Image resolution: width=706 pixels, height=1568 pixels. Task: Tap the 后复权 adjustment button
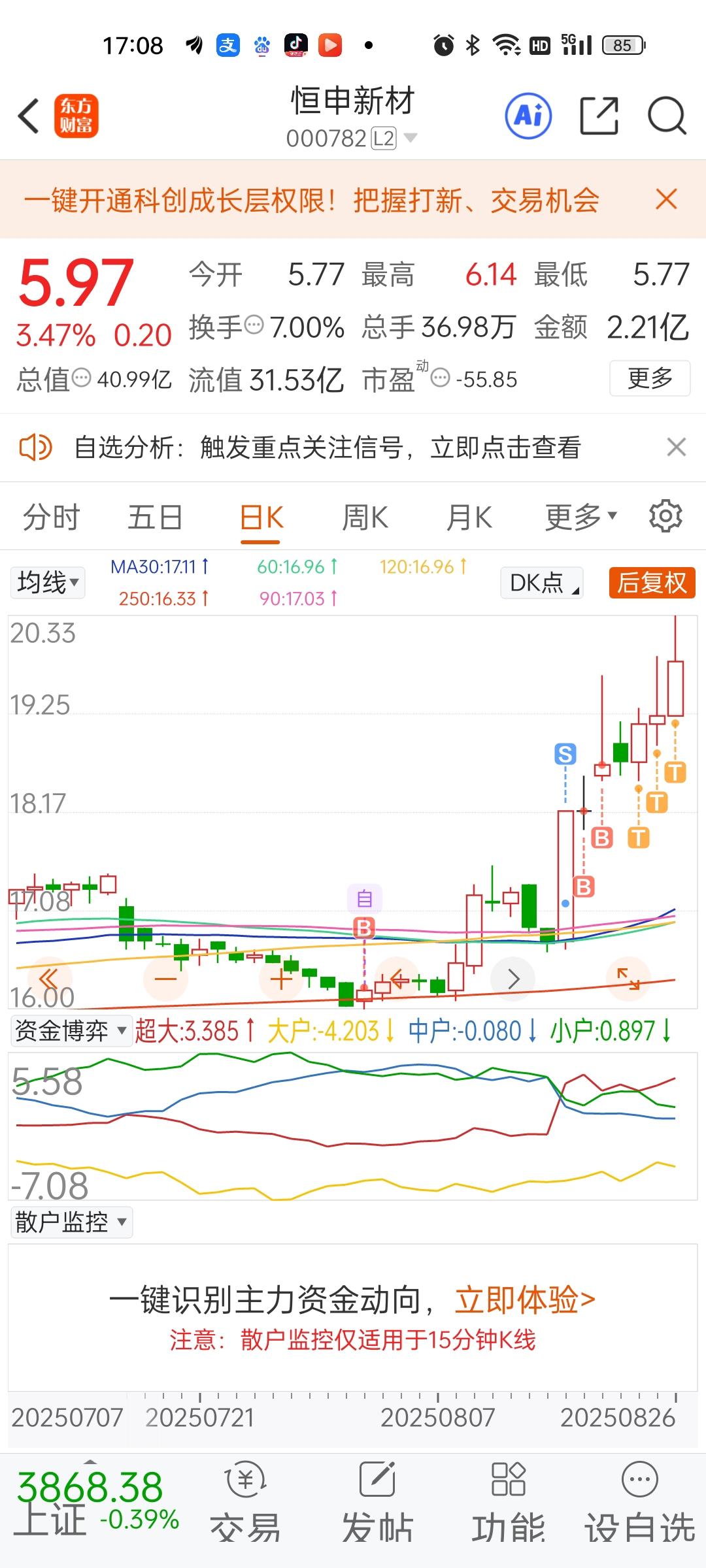[652, 582]
